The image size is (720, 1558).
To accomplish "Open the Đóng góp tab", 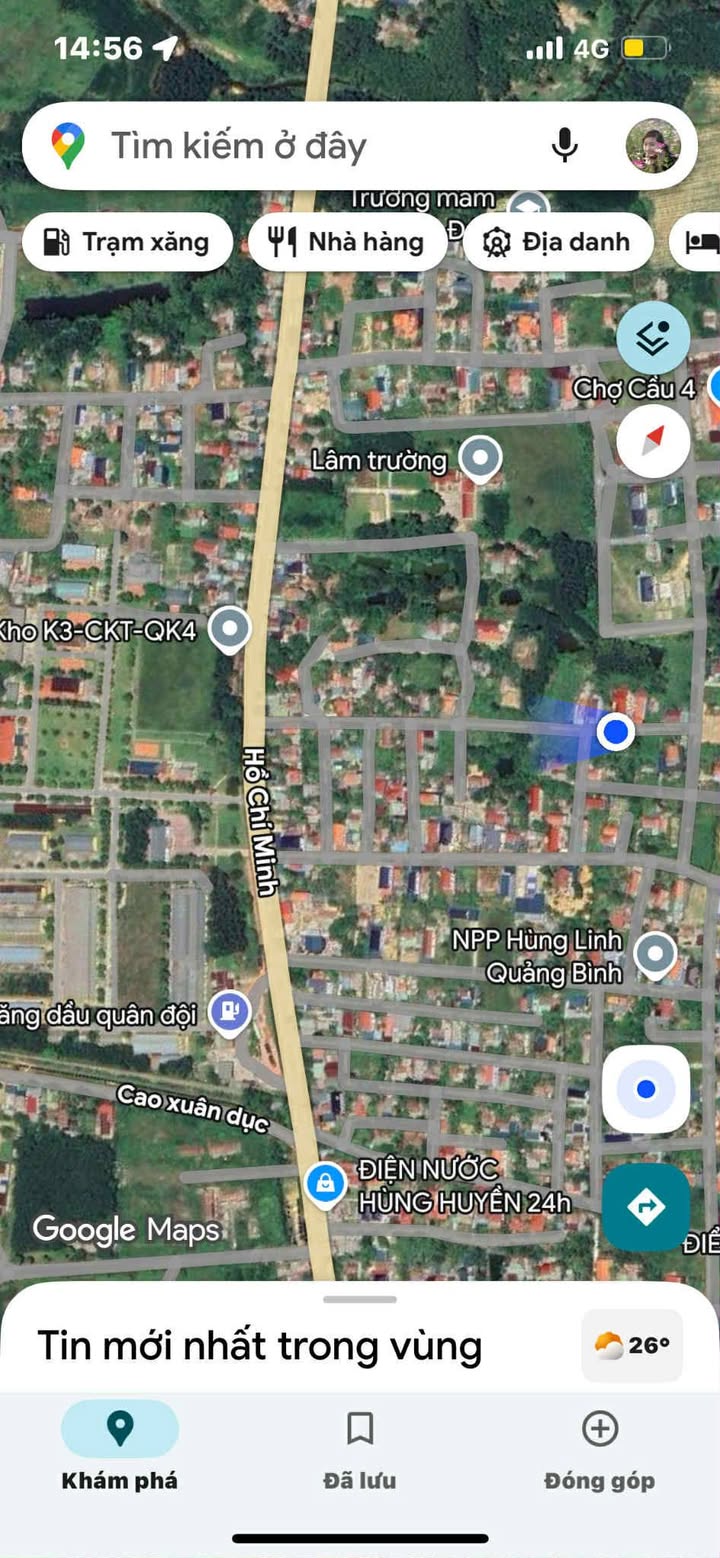I will coord(599,1445).
